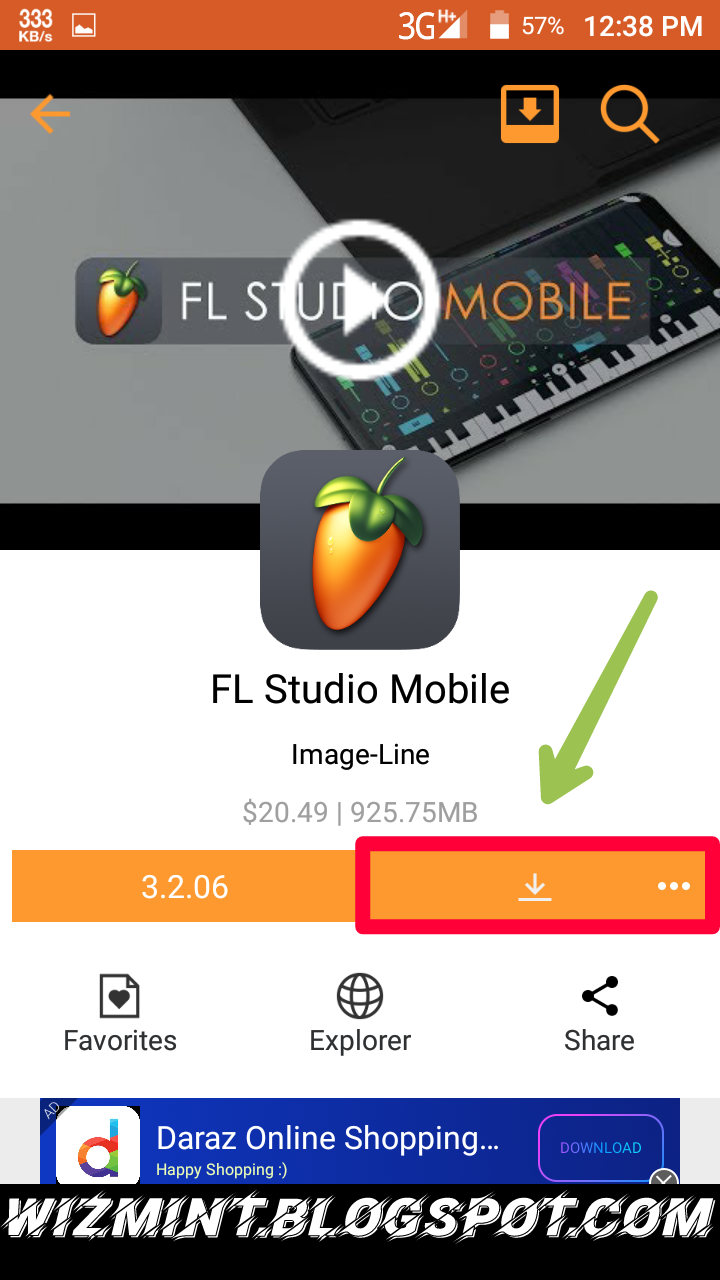The width and height of the screenshot is (720, 1280).
Task: Share this app
Action: coord(599,1014)
